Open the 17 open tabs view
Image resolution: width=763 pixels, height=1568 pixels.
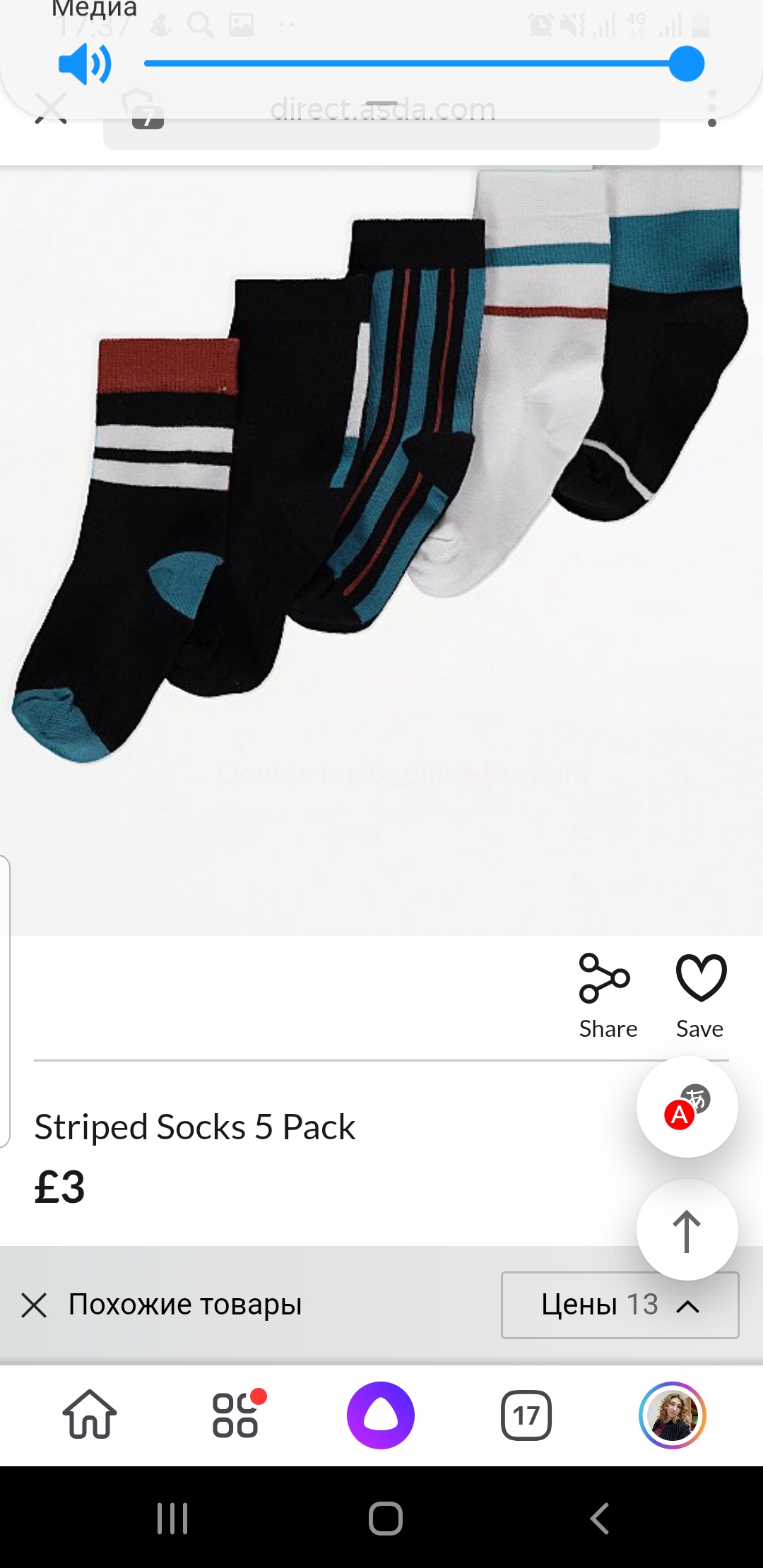pyautogui.click(x=526, y=1415)
